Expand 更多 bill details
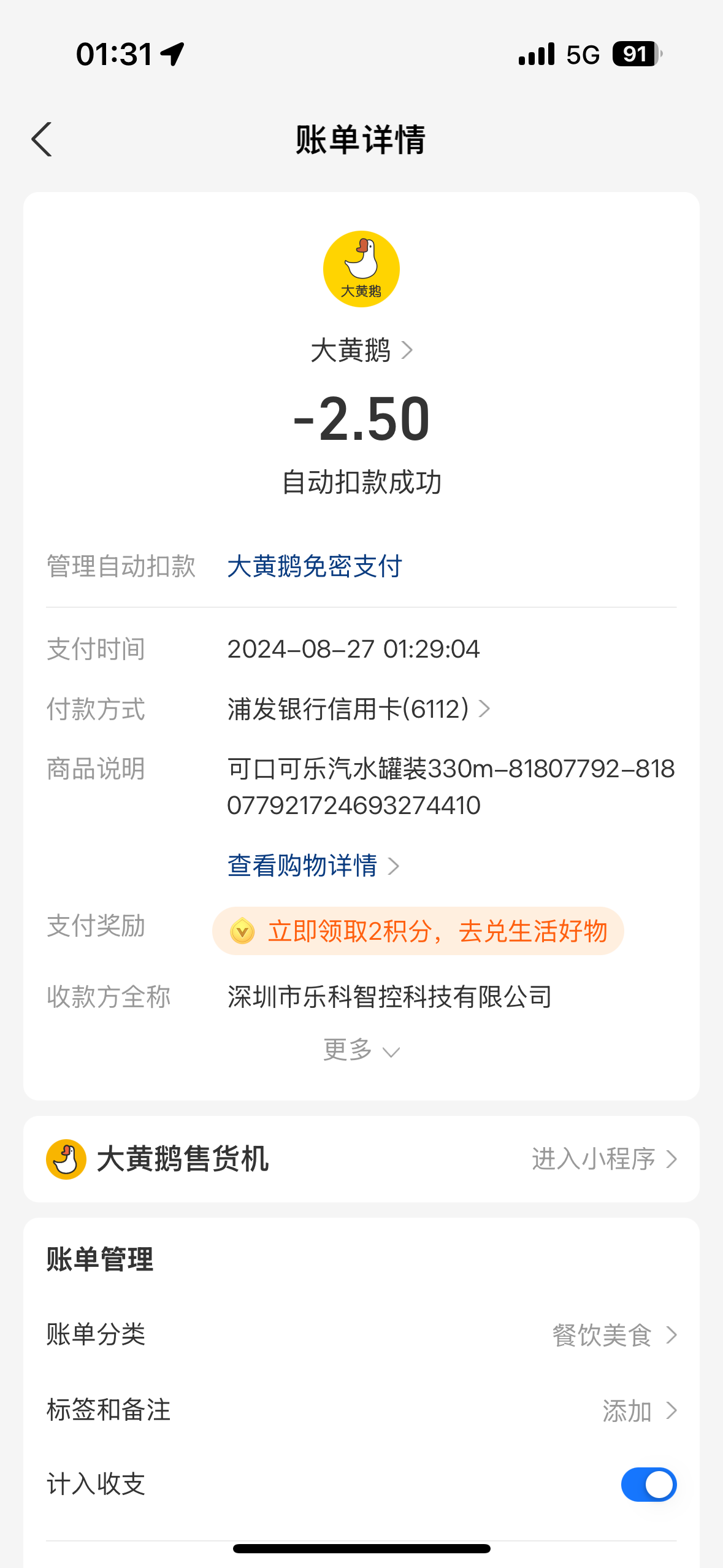 coord(361,1050)
